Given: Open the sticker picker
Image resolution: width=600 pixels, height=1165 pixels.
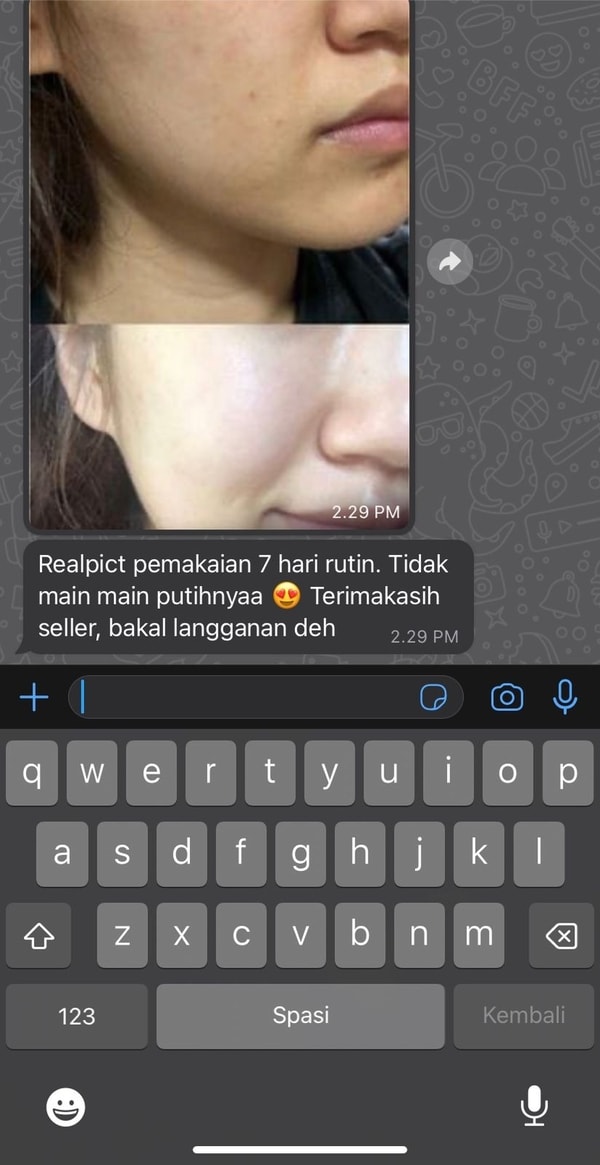Looking at the screenshot, I should [433, 698].
